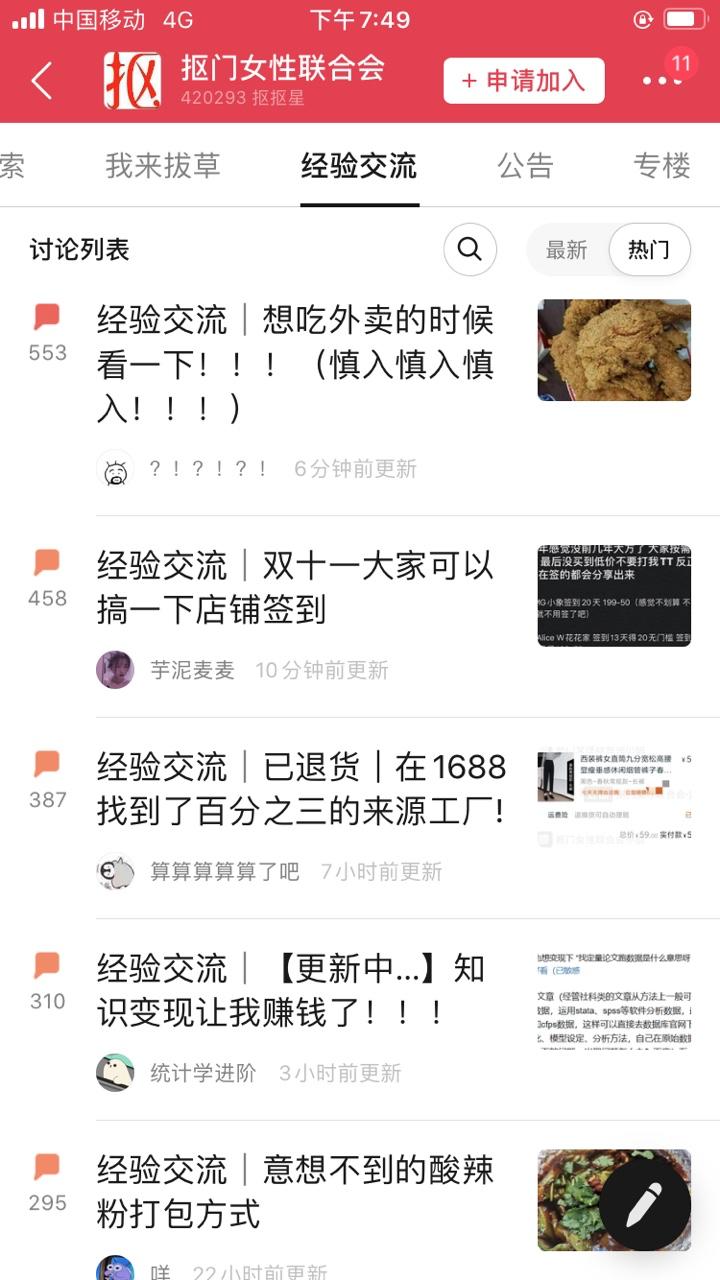Viewport: 720px width, 1280px height.
Task: Switch to the 公告 tab
Action: tap(525, 166)
